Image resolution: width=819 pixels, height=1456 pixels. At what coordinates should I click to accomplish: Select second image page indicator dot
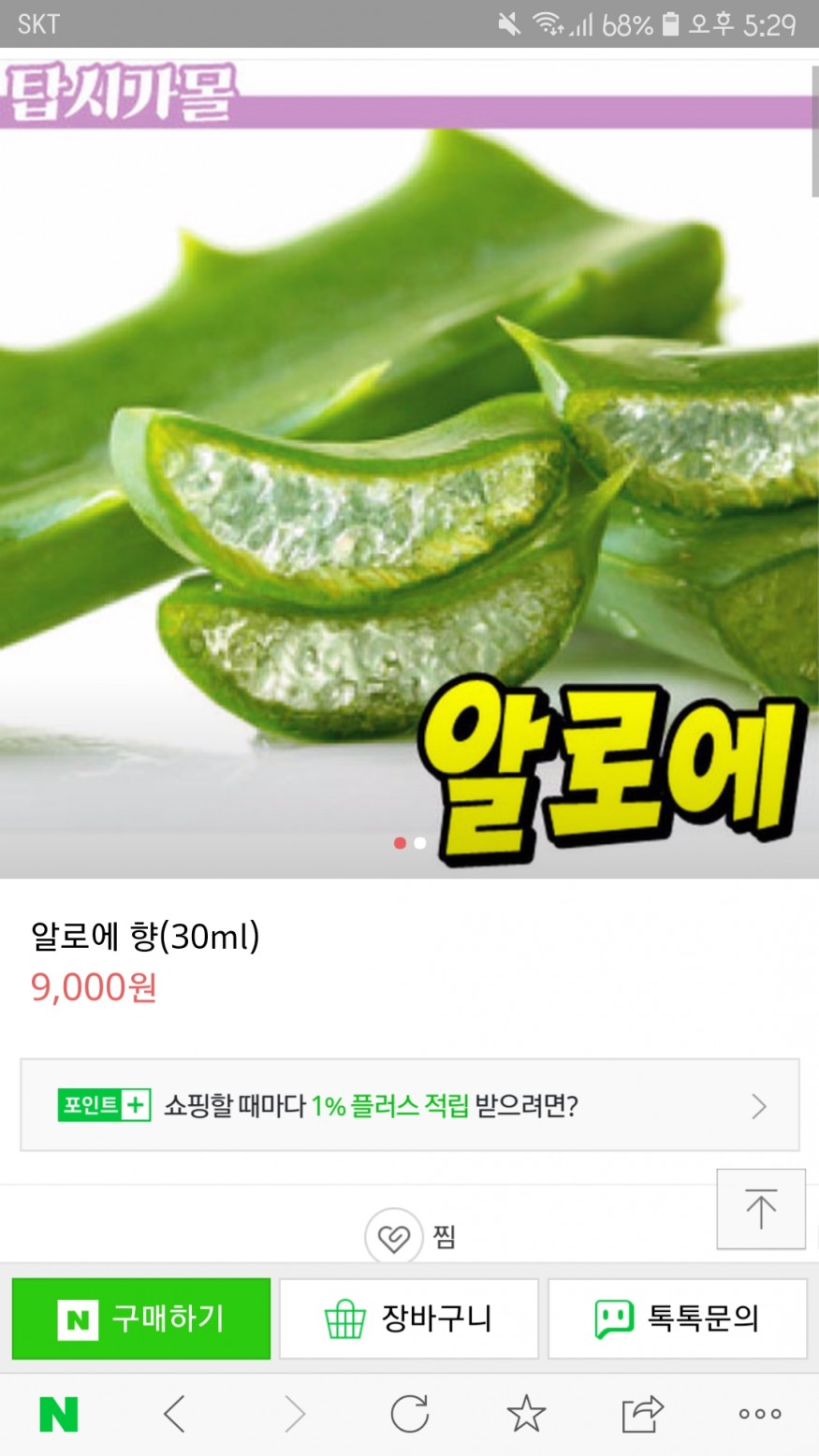click(420, 843)
